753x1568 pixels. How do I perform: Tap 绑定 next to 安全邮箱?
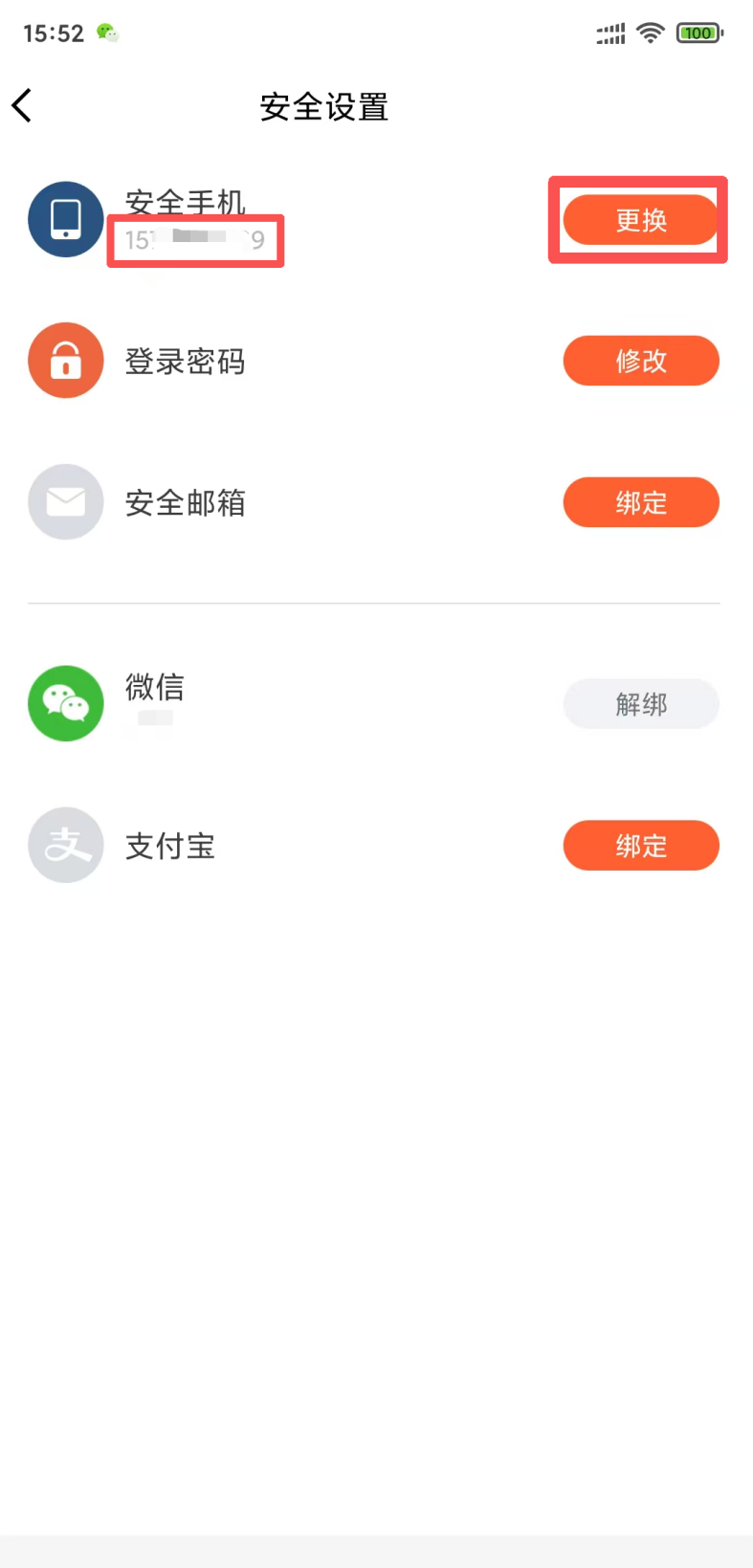(x=640, y=502)
